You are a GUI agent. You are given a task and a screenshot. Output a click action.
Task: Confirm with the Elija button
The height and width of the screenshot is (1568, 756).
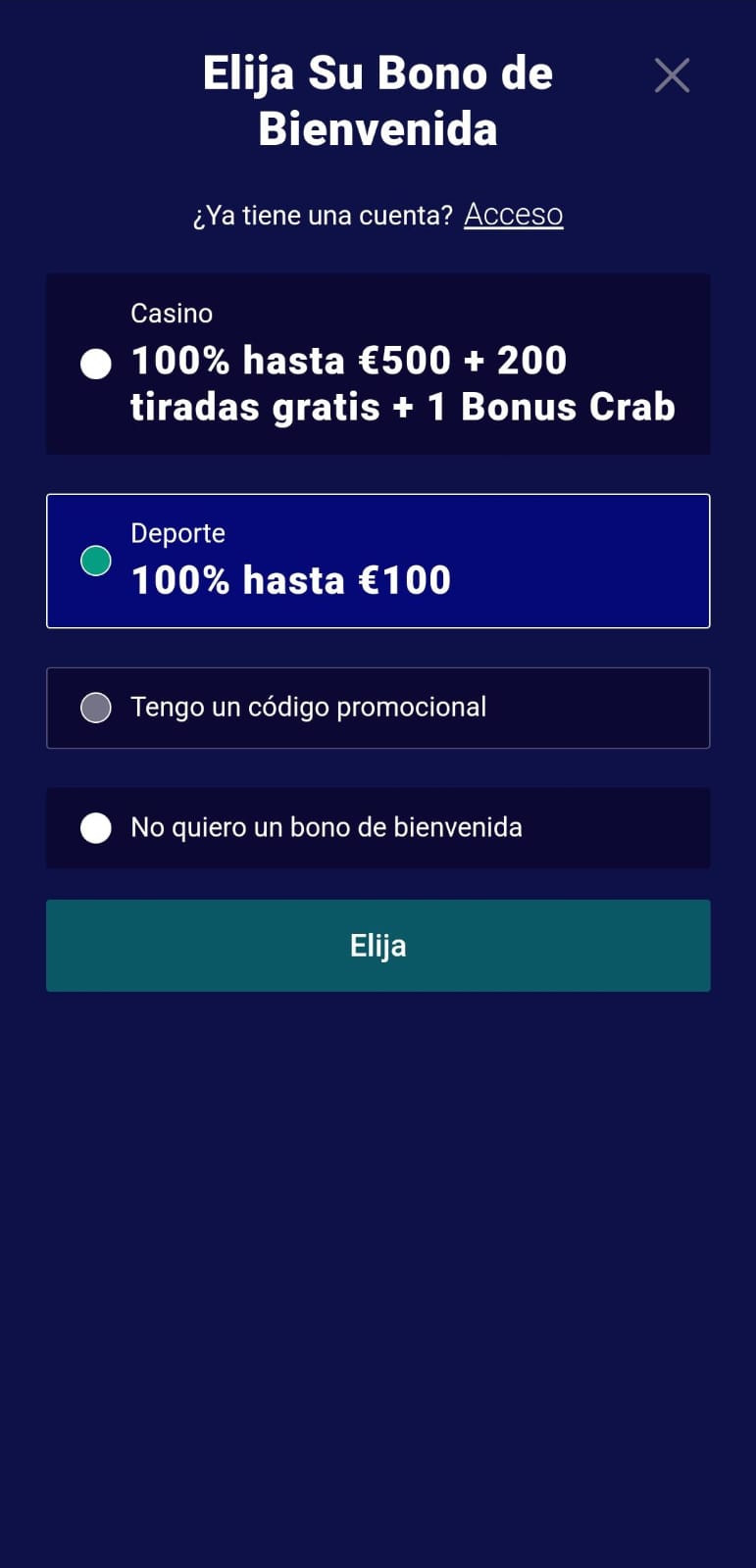coord(378,946)
